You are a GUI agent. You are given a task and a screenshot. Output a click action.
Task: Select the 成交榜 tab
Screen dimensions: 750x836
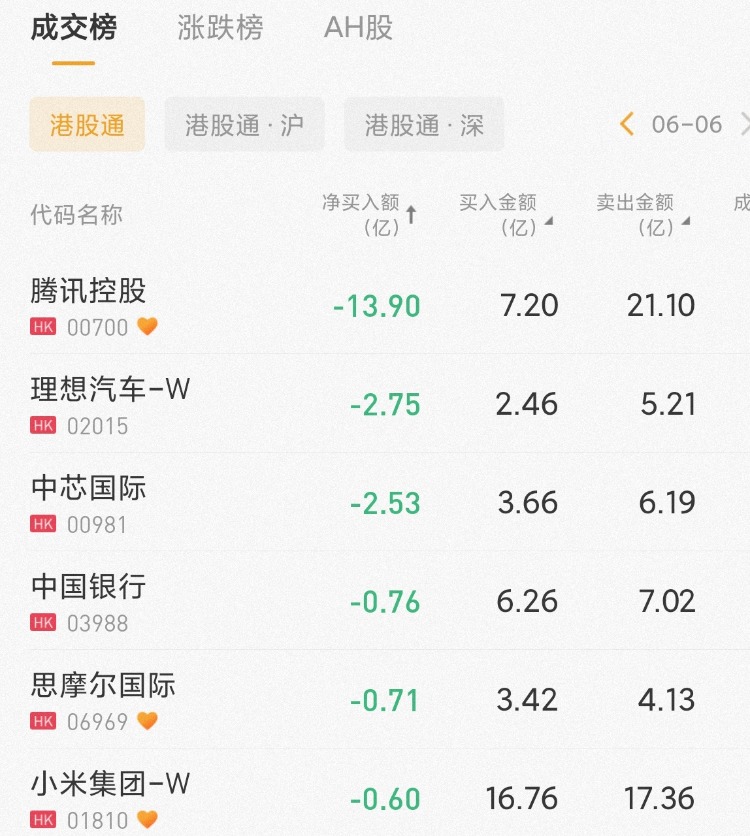click(73, 28)
